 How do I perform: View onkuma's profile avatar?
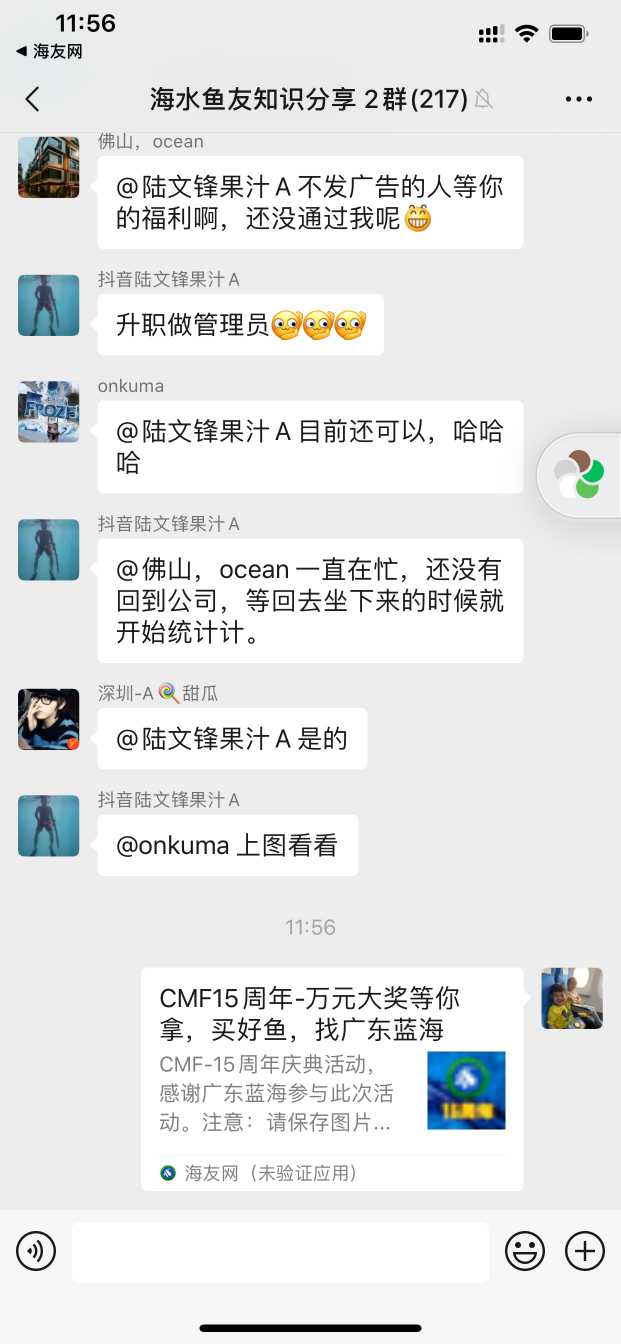pyautogui.click(x=48, y=411)
